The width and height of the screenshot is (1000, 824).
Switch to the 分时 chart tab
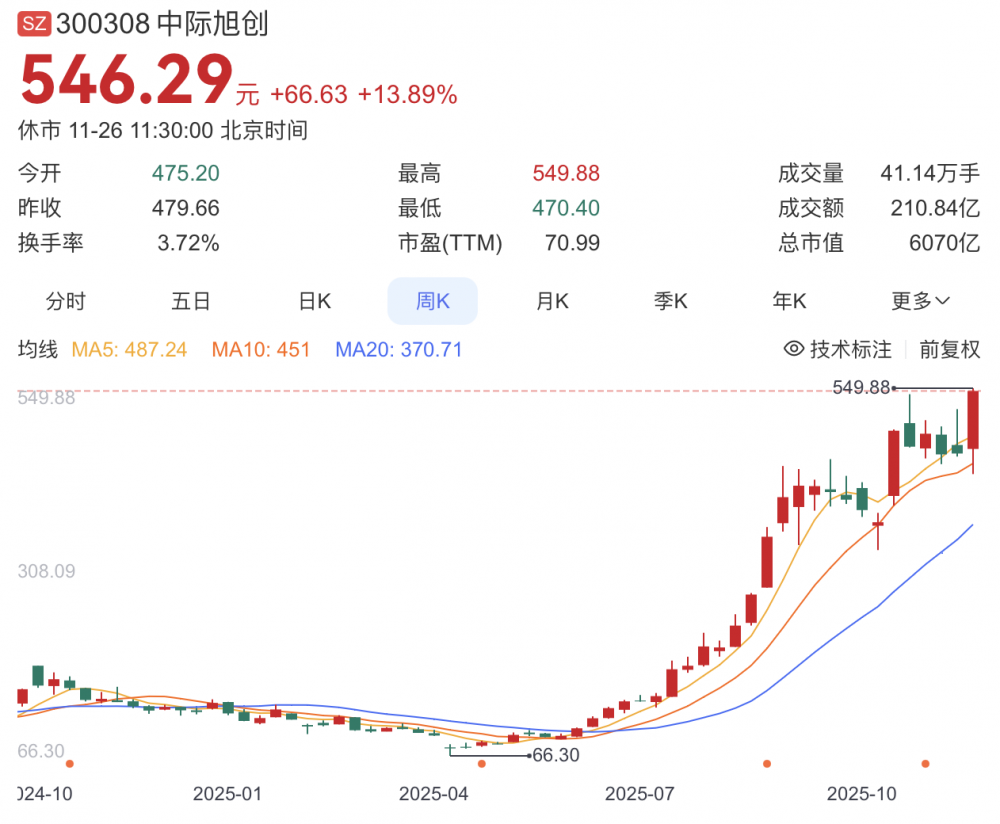coord(65,301)
